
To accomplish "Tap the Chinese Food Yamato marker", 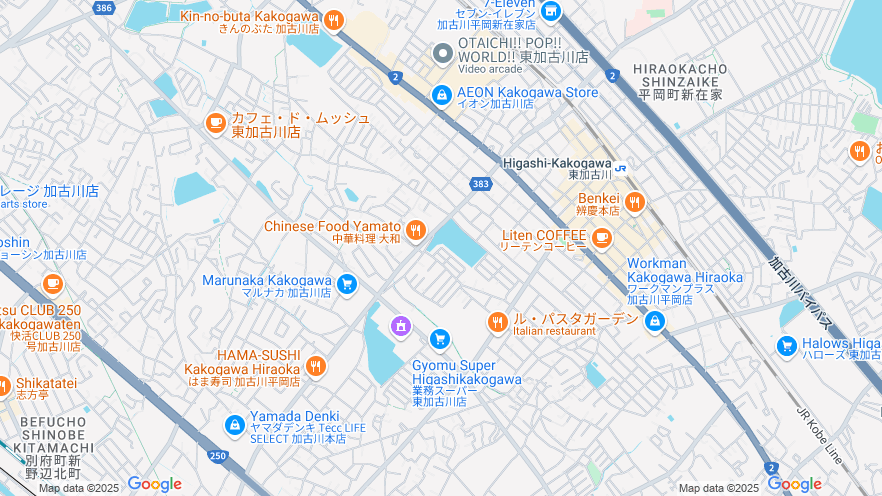I will click(x=416, y=230).
